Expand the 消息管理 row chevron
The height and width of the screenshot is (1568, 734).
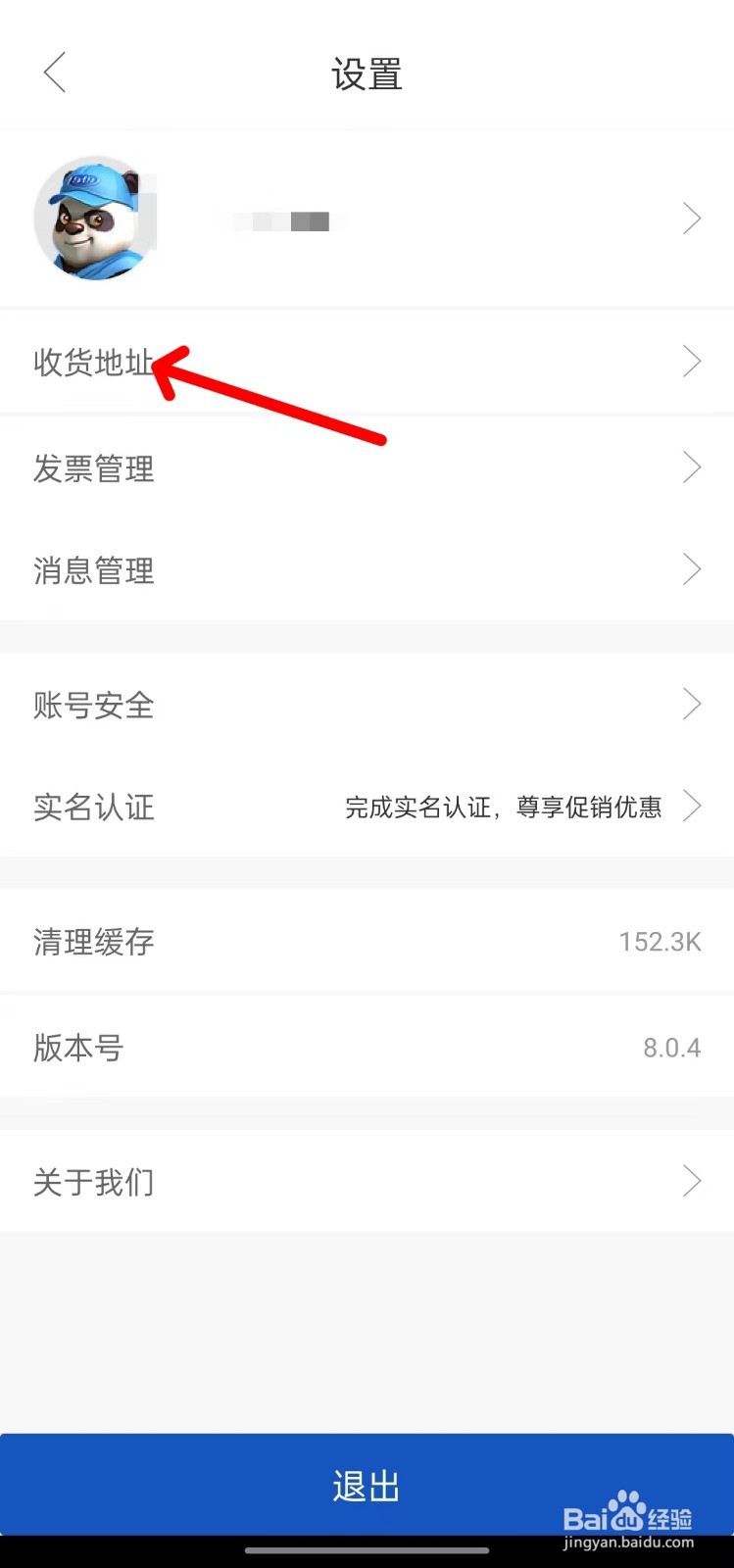pyautogui.click(x=692, y=569)
